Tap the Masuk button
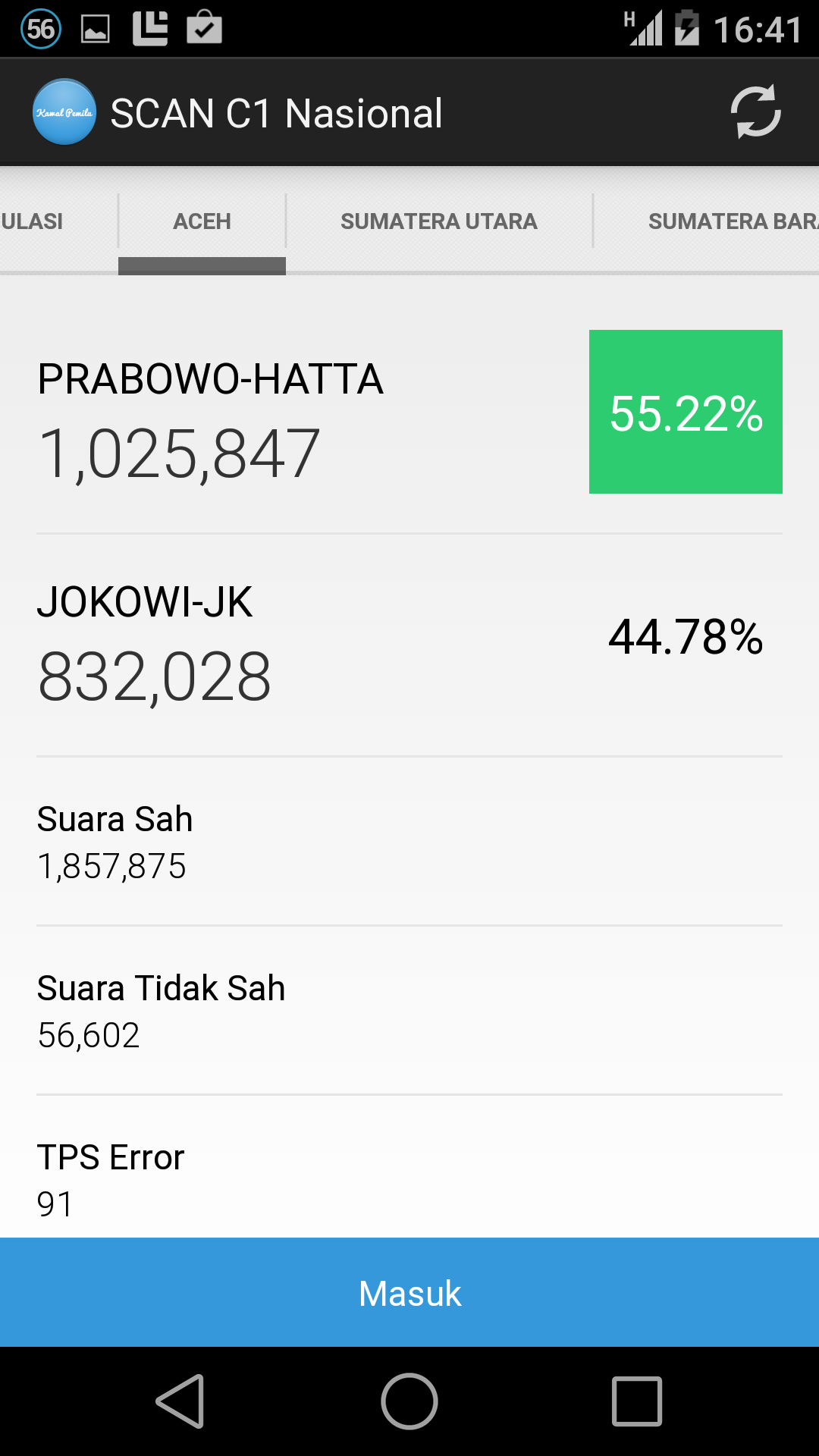The height and width of the screenshot is (1456, 819). tap(409, 1293)
